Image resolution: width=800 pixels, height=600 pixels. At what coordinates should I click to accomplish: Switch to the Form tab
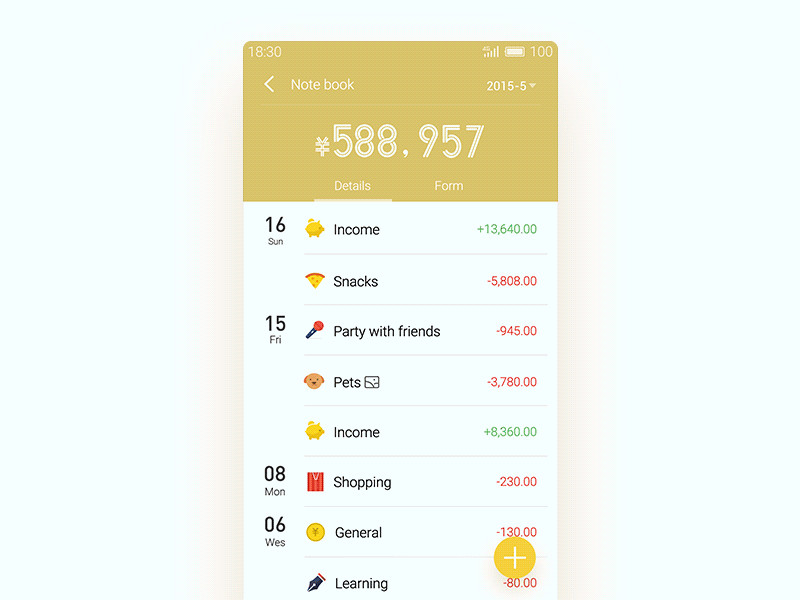coord(449,186)
